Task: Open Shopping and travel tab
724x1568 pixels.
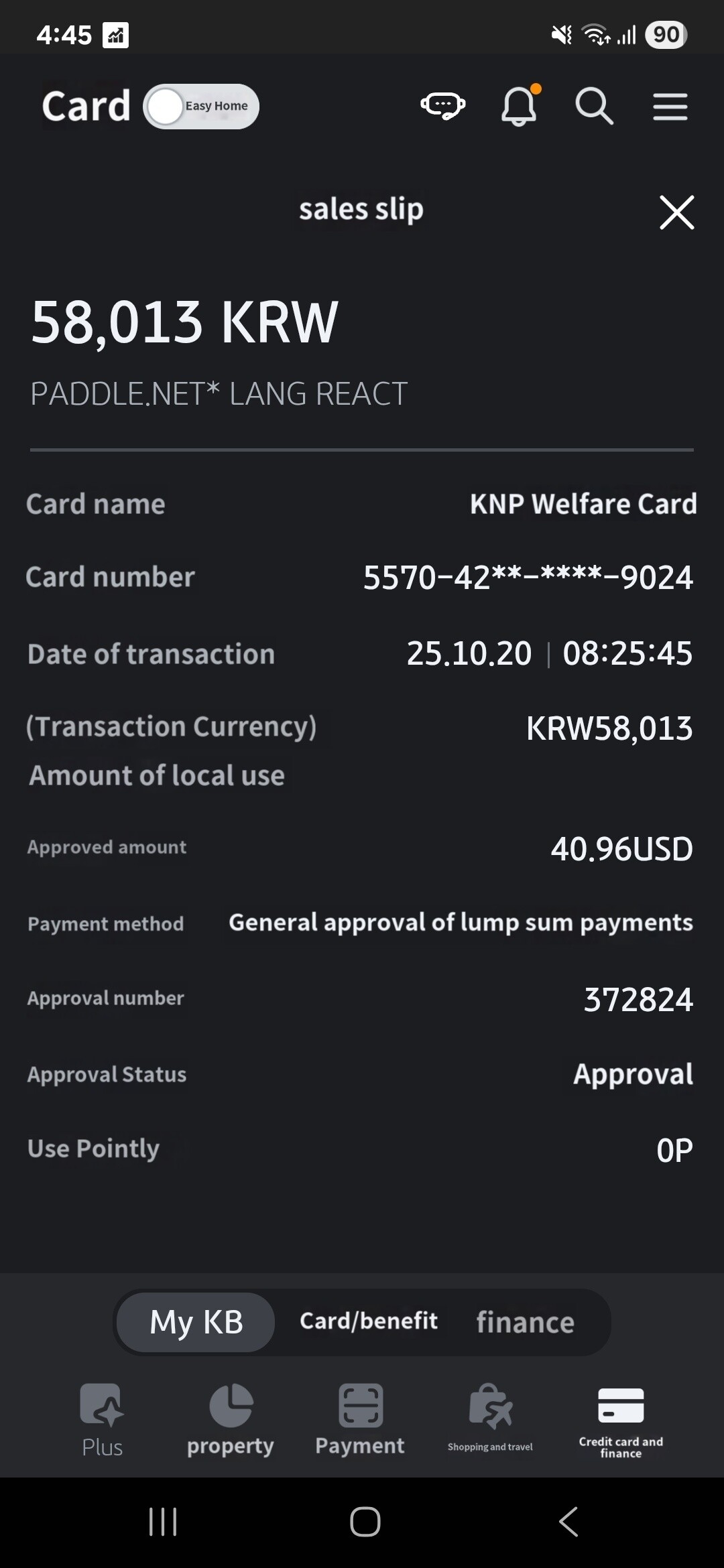Action: coord(490,1420)
